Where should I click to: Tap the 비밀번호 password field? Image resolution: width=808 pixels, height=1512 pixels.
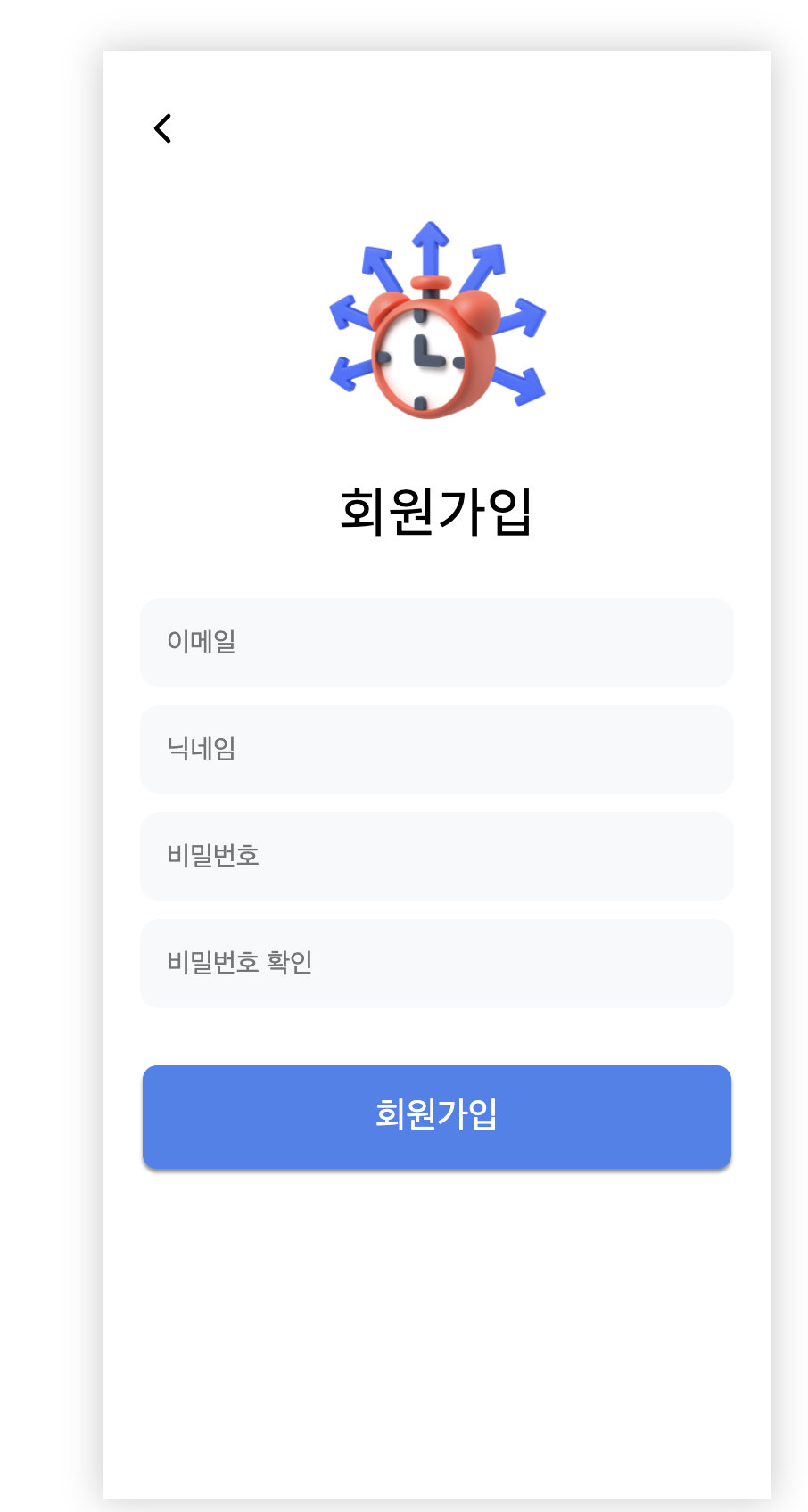[436, 856]
